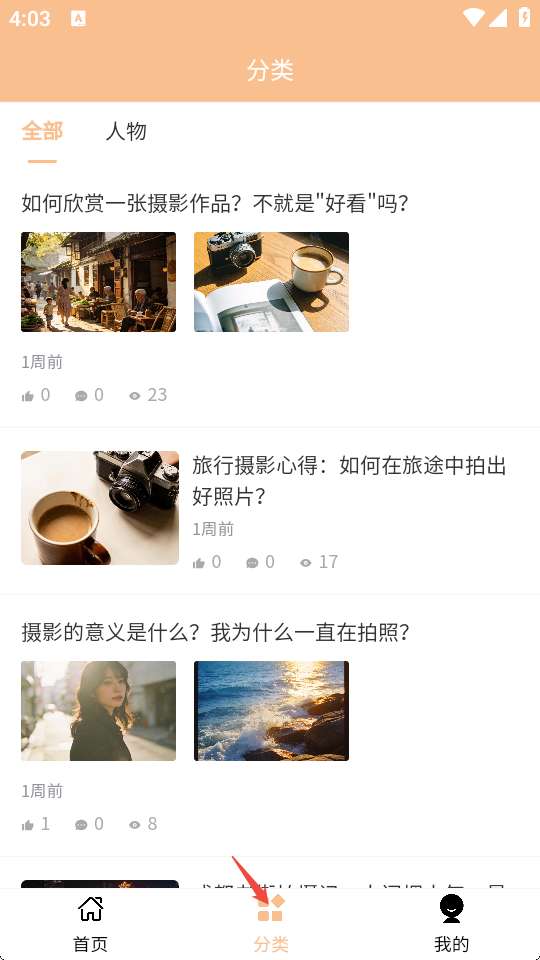Select the 全部 tab

[42, 131]
